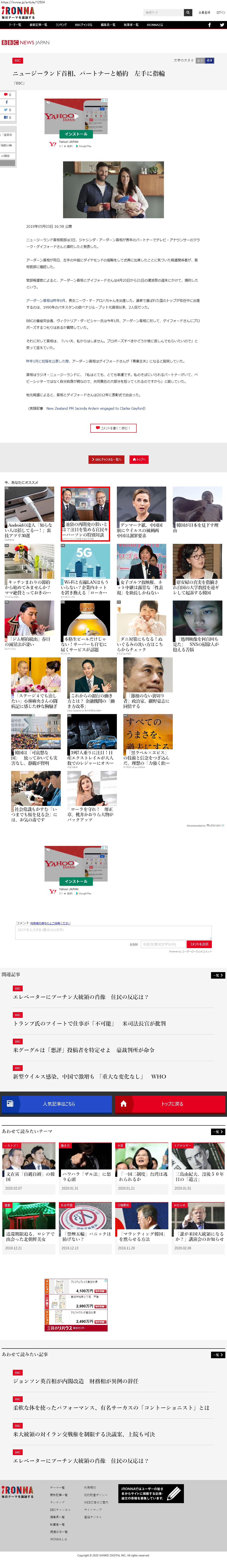Read related article about トランプ氏のツイート

89,1023
